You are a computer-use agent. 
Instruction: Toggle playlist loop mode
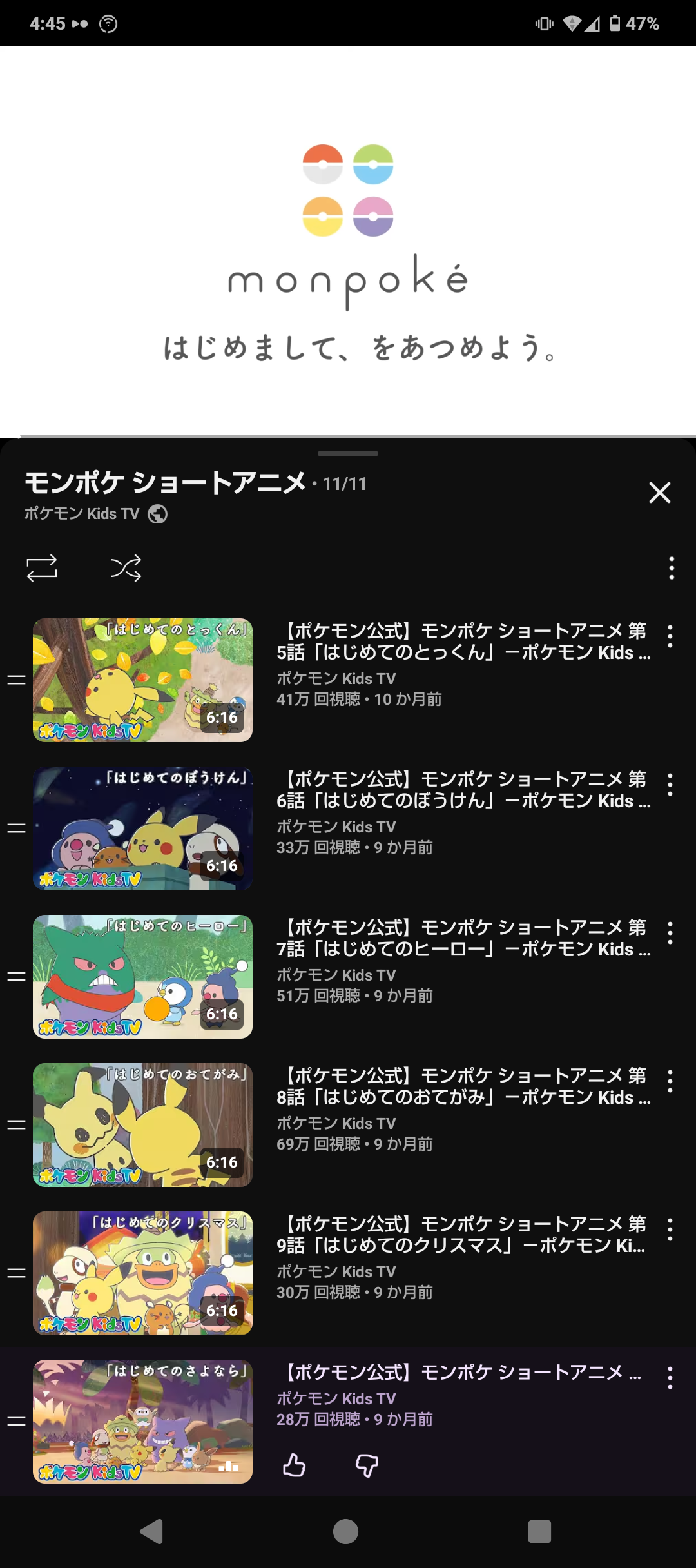tap(42, 568)
